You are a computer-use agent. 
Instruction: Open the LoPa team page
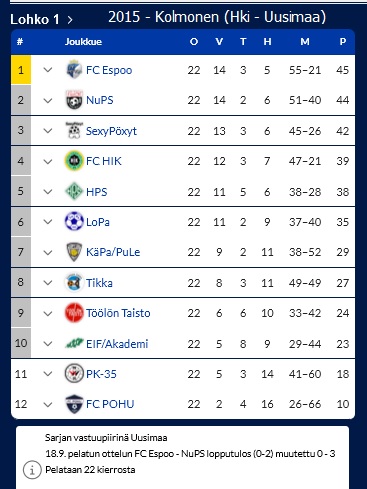[x=98, y=222]
